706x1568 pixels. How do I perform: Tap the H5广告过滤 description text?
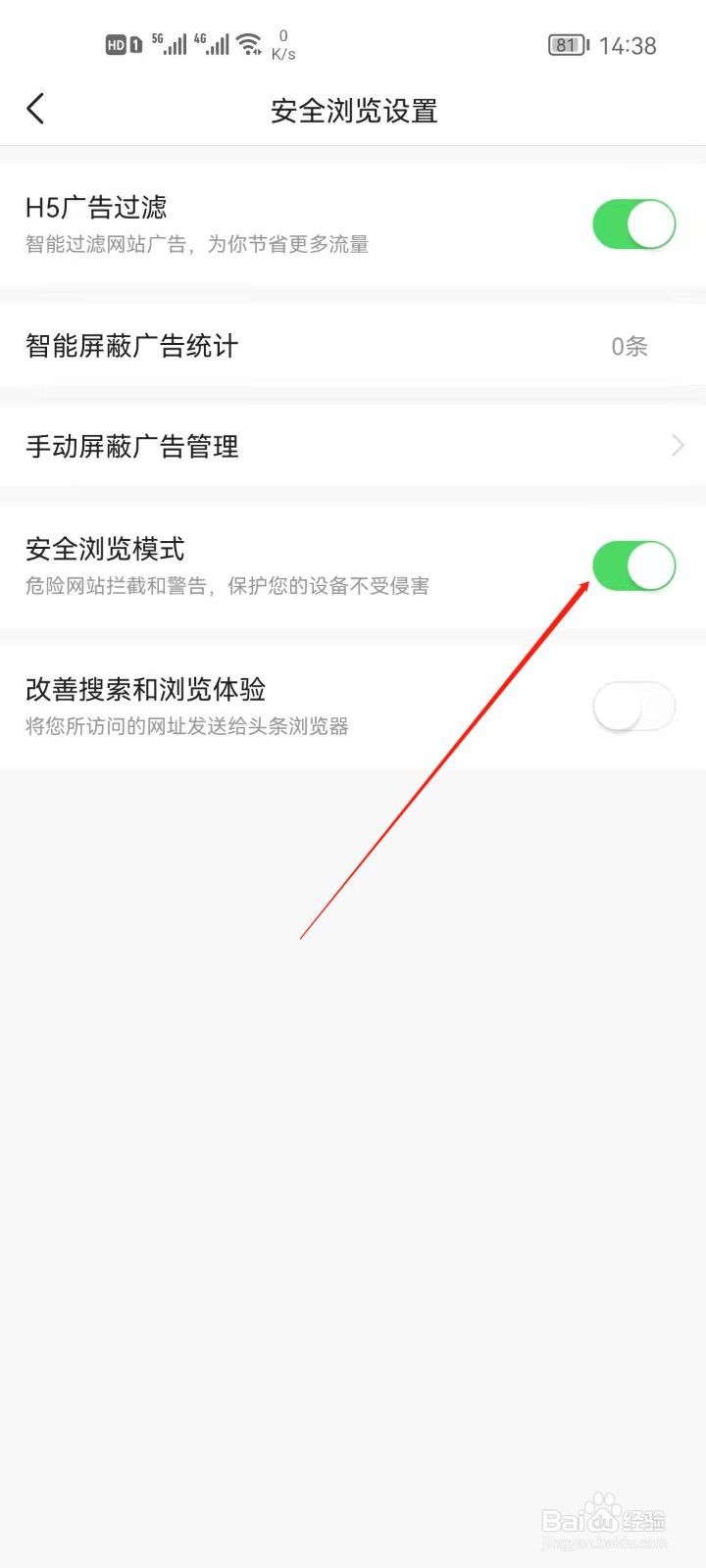(196, 243)
